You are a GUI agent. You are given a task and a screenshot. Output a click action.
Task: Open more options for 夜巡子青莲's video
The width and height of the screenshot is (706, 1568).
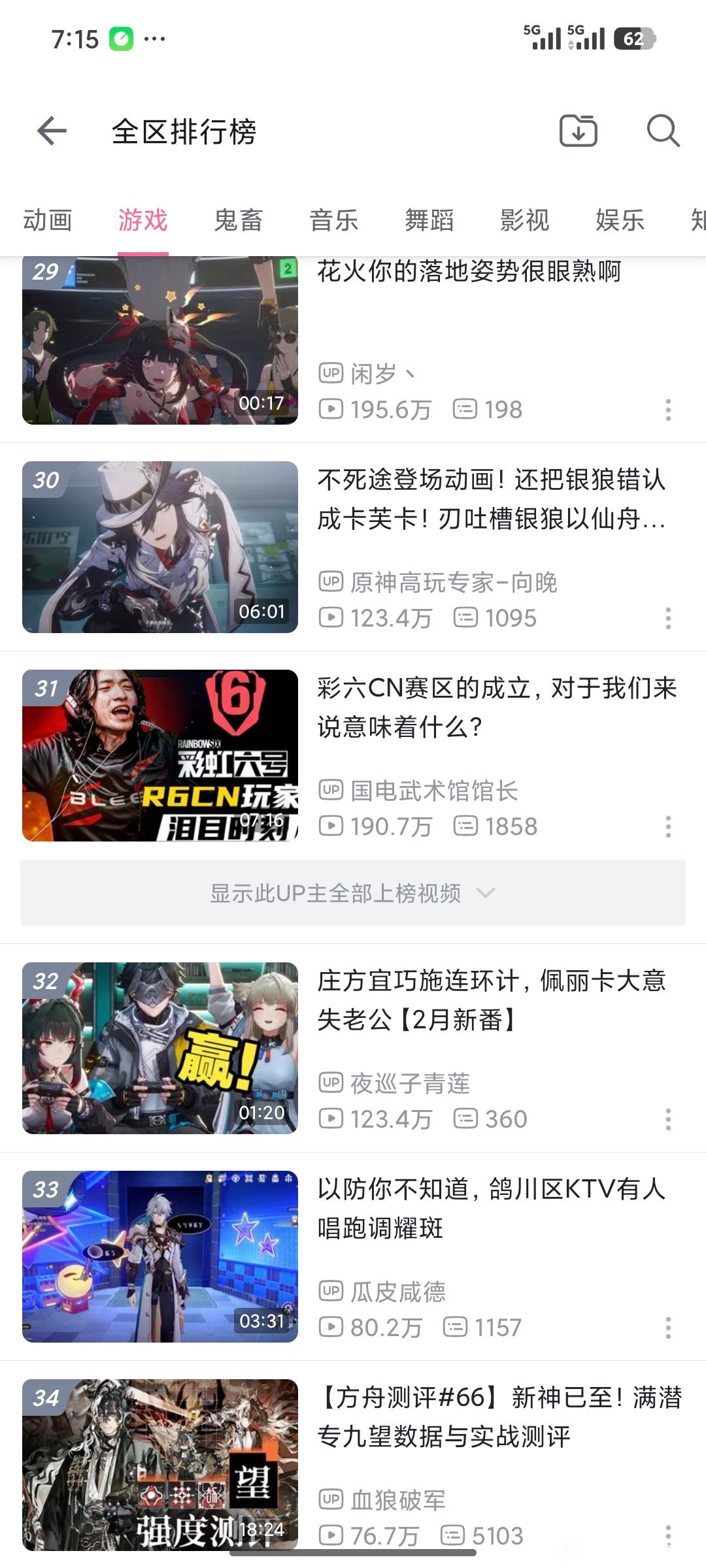(668, 1119)
